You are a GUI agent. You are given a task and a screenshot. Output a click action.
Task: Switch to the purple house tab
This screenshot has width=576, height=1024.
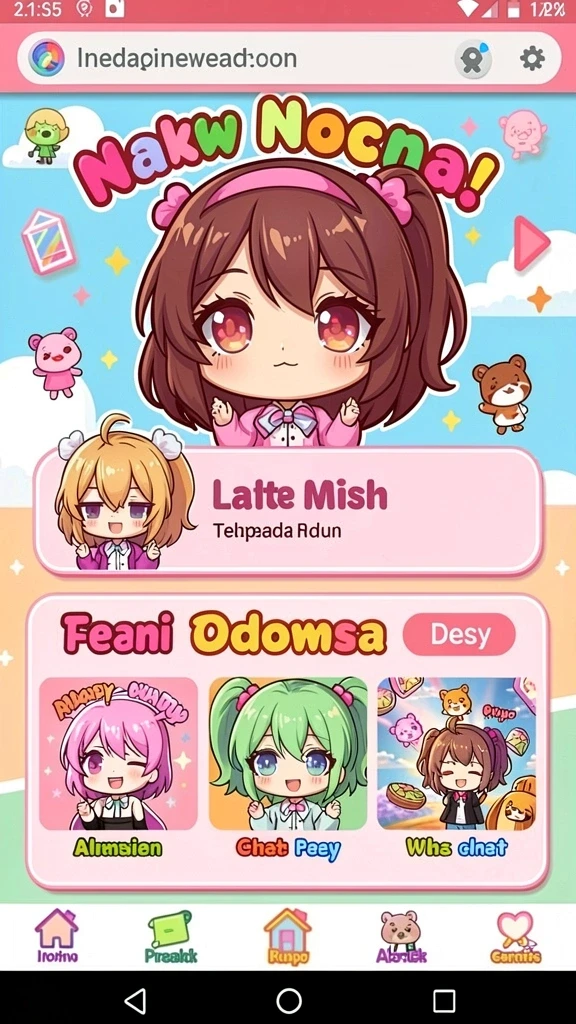click(57, 936)
